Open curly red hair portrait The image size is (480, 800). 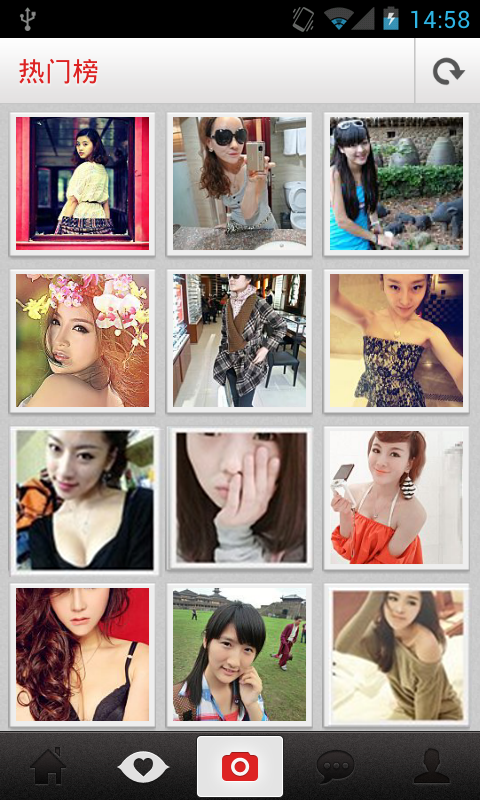(x=82, y=655)
